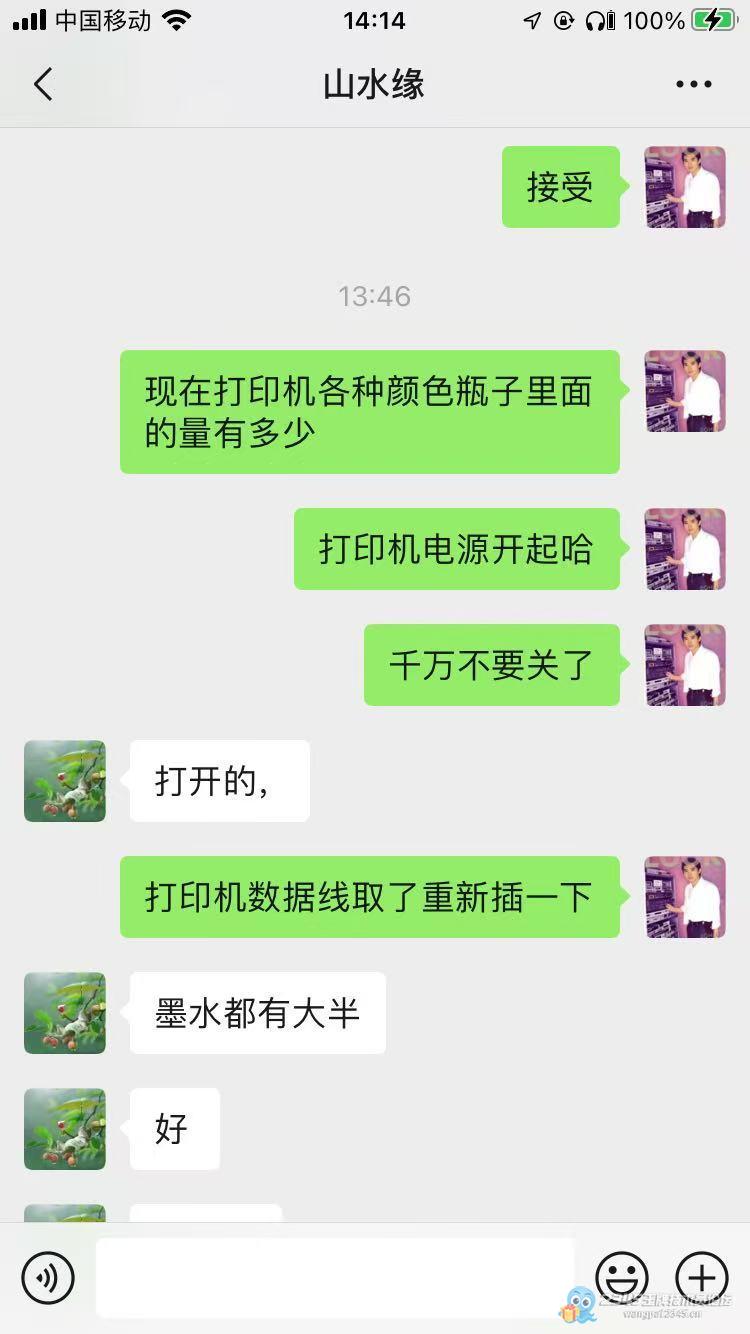The width and height of the screenshot is (750, 1334).
Task: Open my avatar beside 千万不要关了
Action: [x=685, y=665]
